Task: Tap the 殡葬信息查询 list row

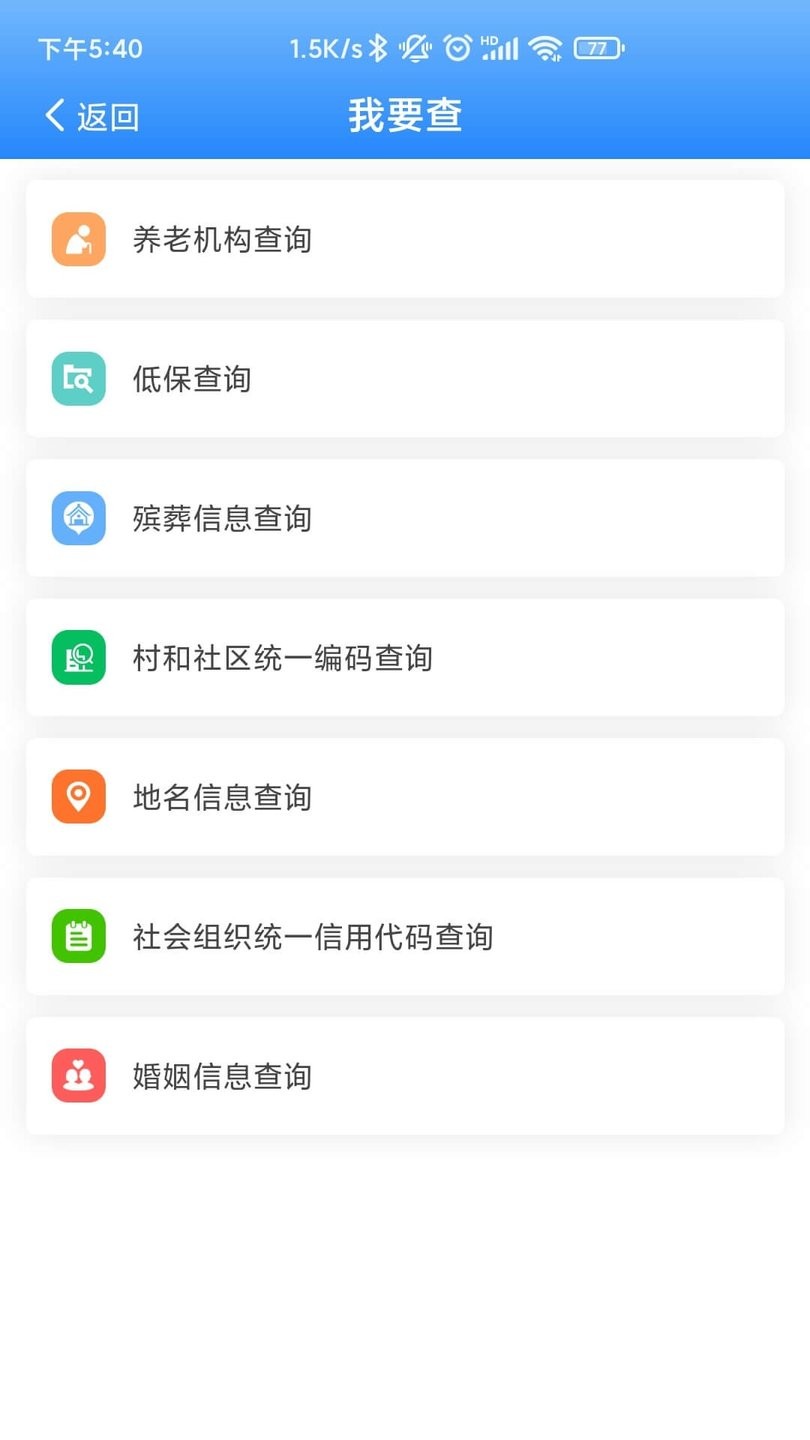Action: [x=405, y=518]
